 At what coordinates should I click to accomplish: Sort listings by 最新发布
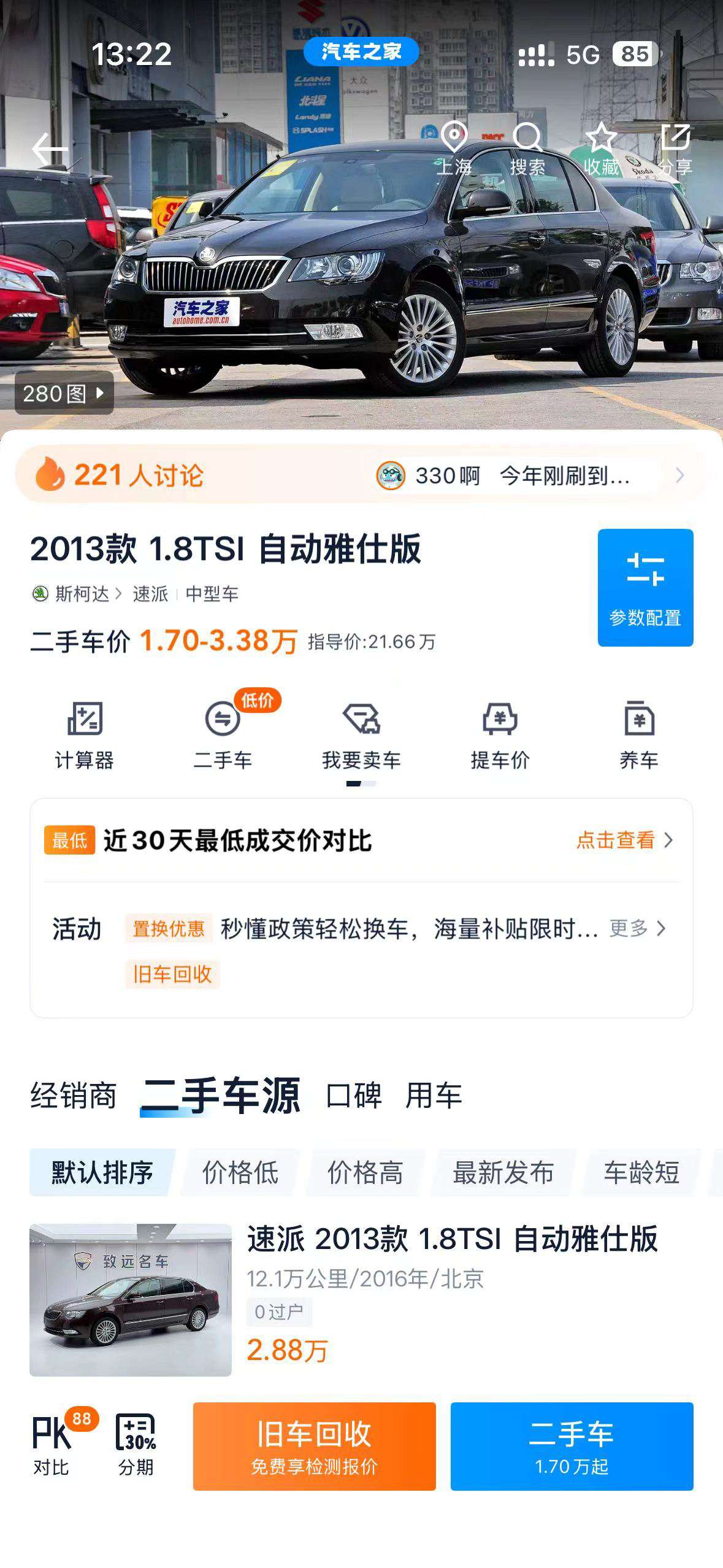coord(503,1172)
